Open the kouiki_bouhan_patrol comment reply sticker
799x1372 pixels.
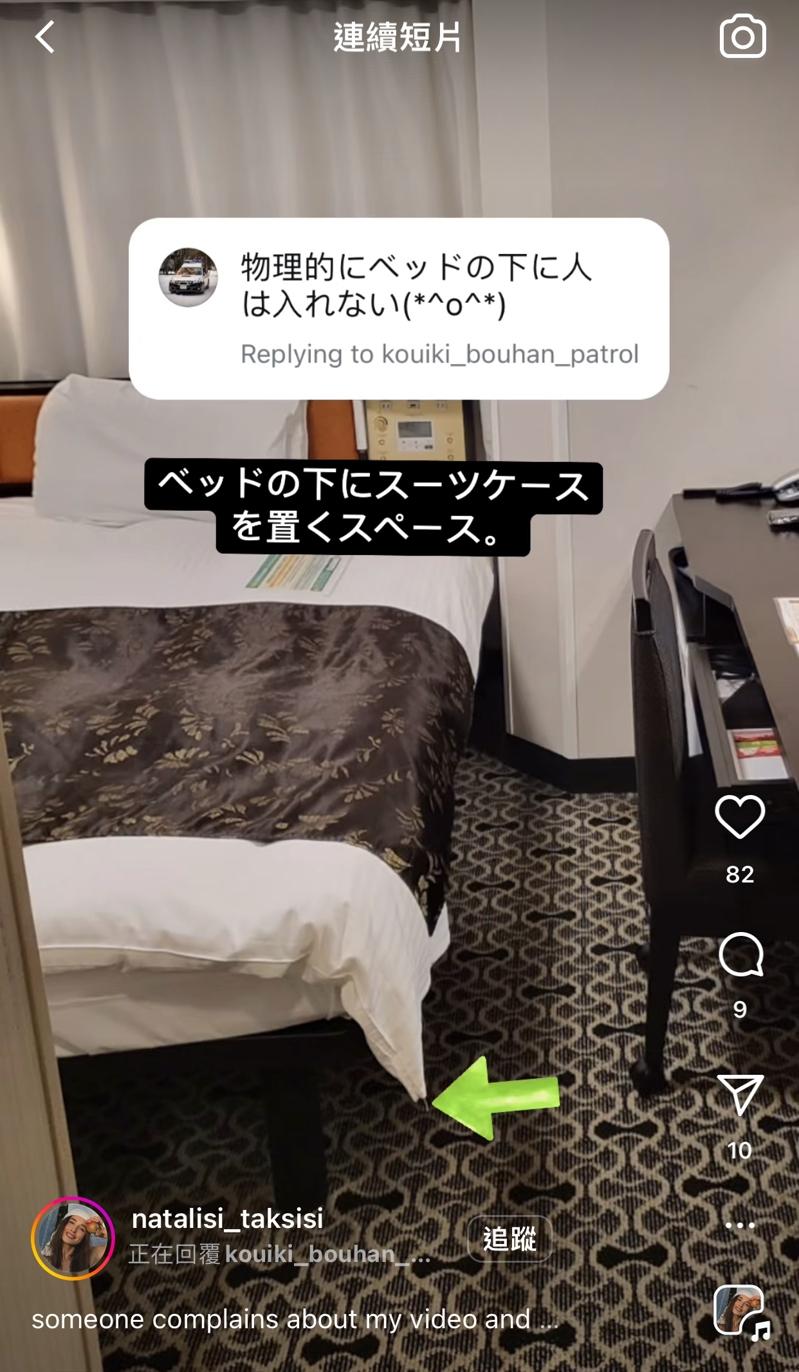398,308
